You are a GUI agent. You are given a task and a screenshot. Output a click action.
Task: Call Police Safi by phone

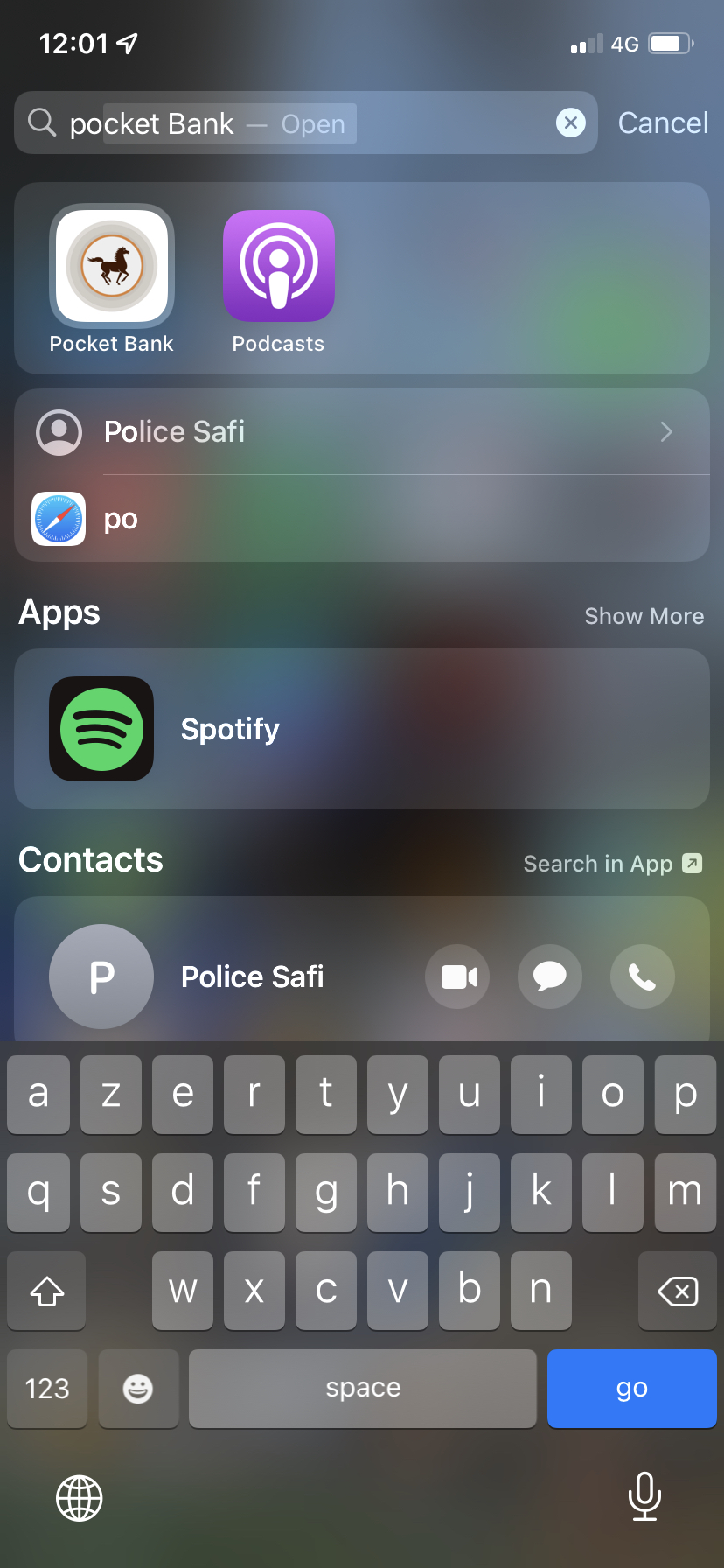[x=643, y=976]
